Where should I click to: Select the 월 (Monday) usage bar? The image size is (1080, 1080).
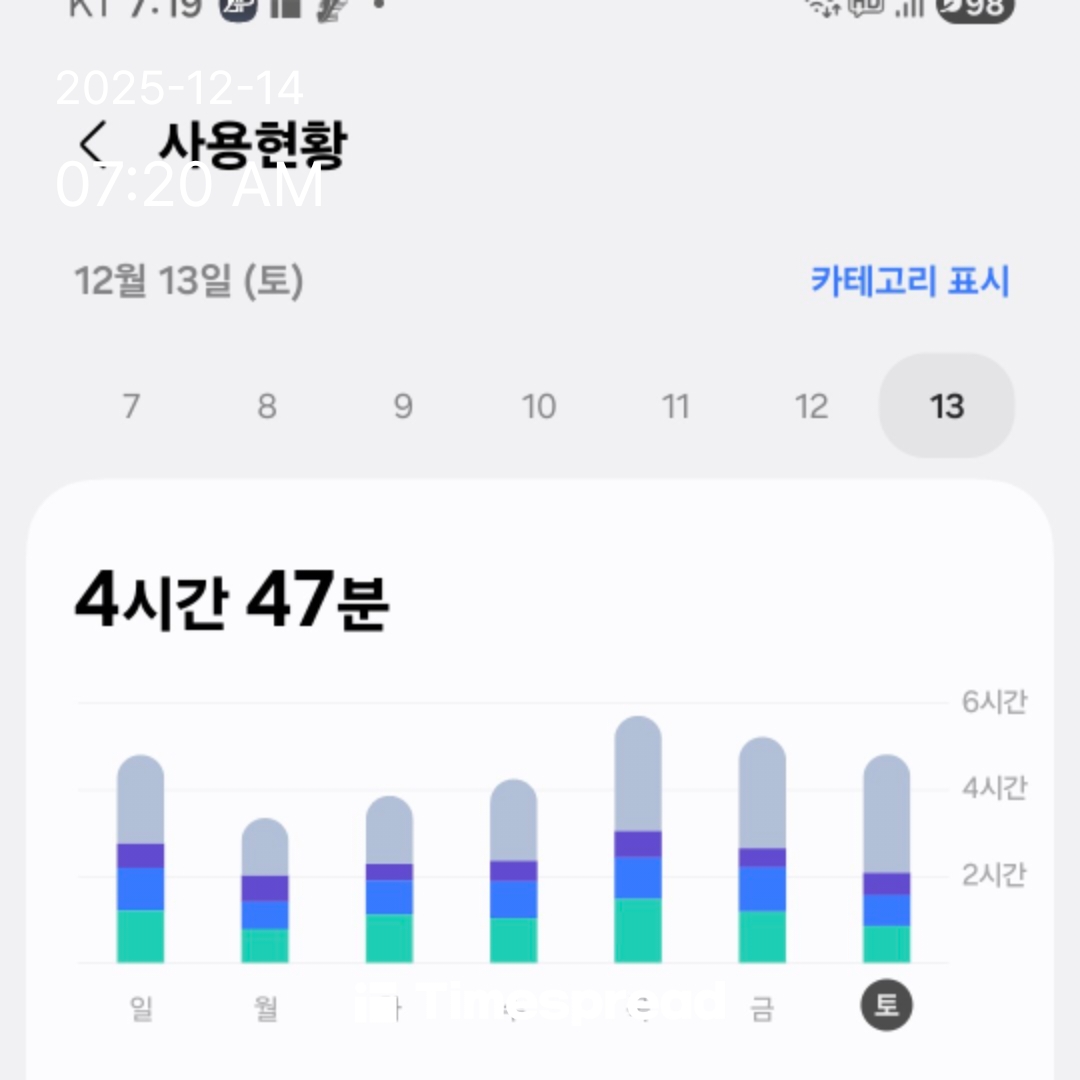265,891
